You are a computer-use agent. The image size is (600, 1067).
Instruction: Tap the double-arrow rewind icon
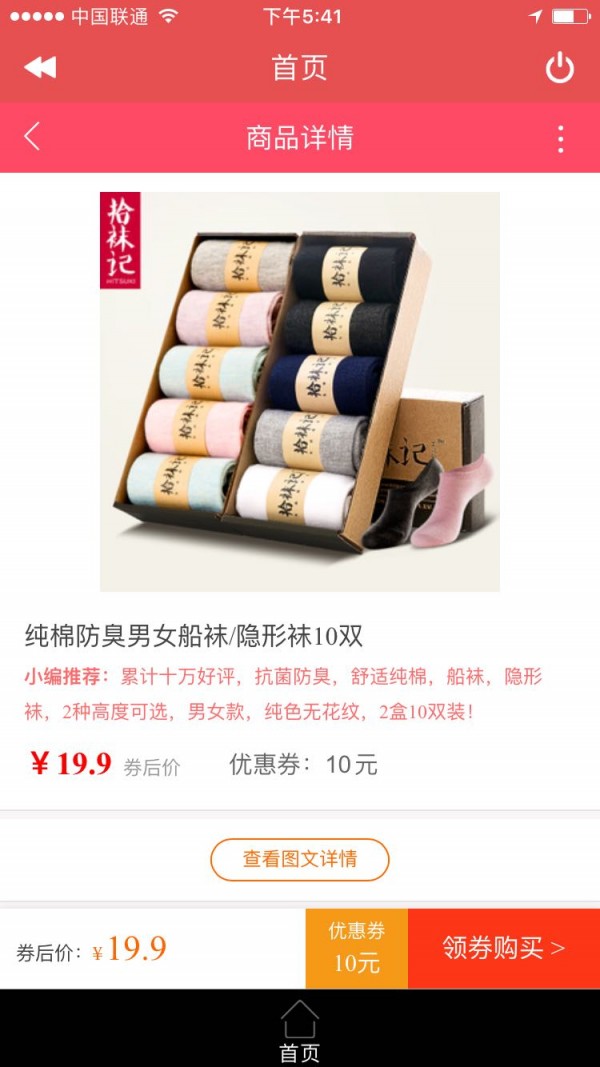pos(40,68)
